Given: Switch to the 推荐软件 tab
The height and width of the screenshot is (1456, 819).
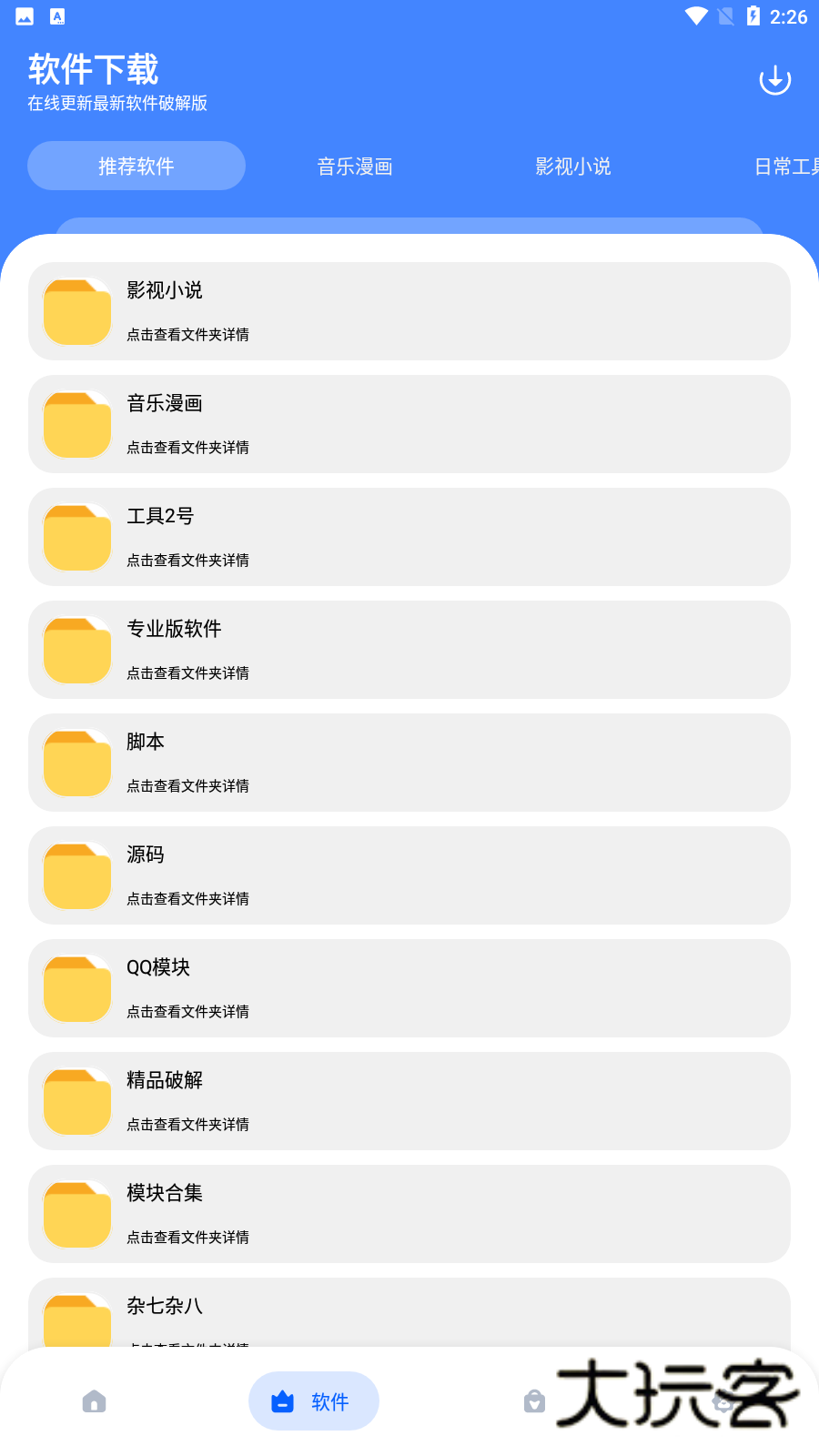Looking at the screenshot, I should [x=136, y=166].
